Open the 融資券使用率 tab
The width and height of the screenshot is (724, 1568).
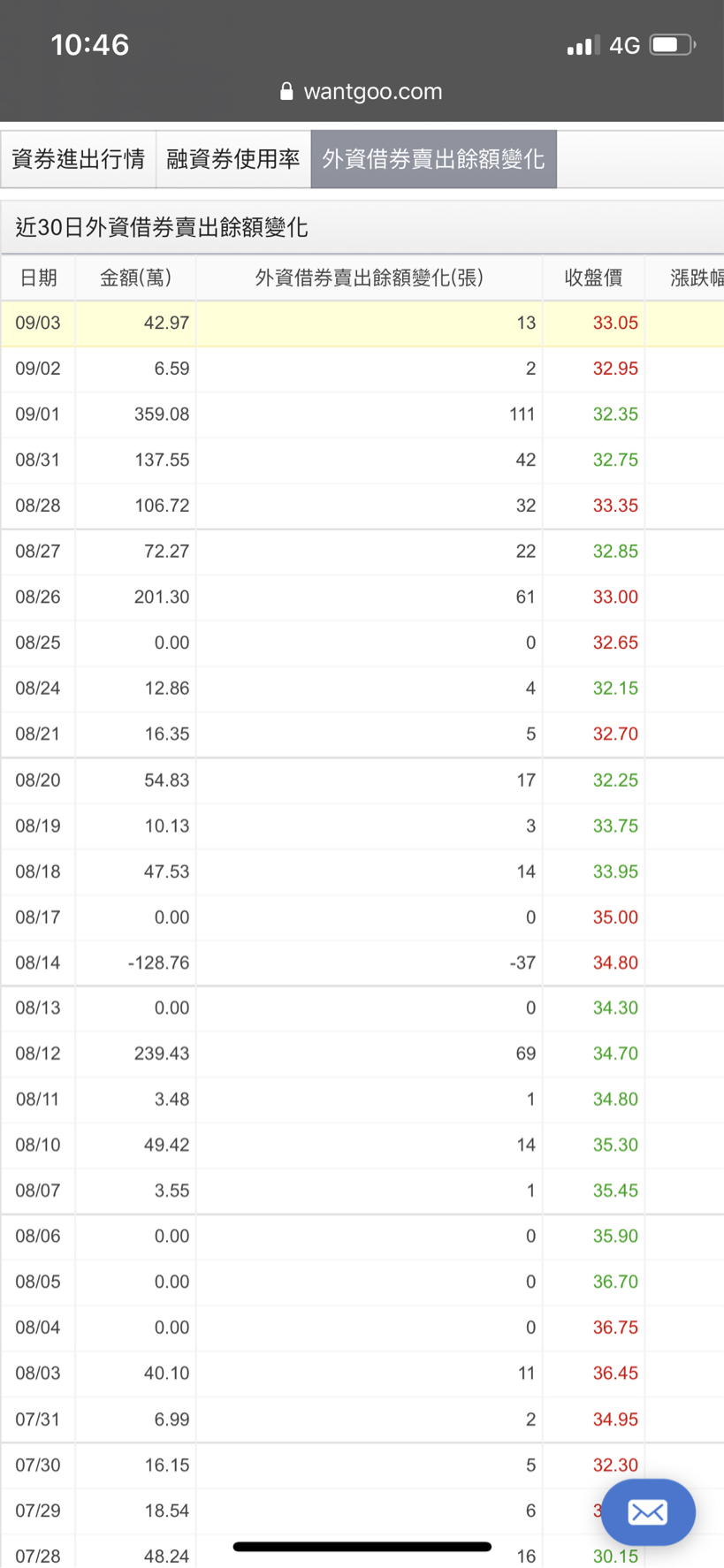tap(233, 159)
